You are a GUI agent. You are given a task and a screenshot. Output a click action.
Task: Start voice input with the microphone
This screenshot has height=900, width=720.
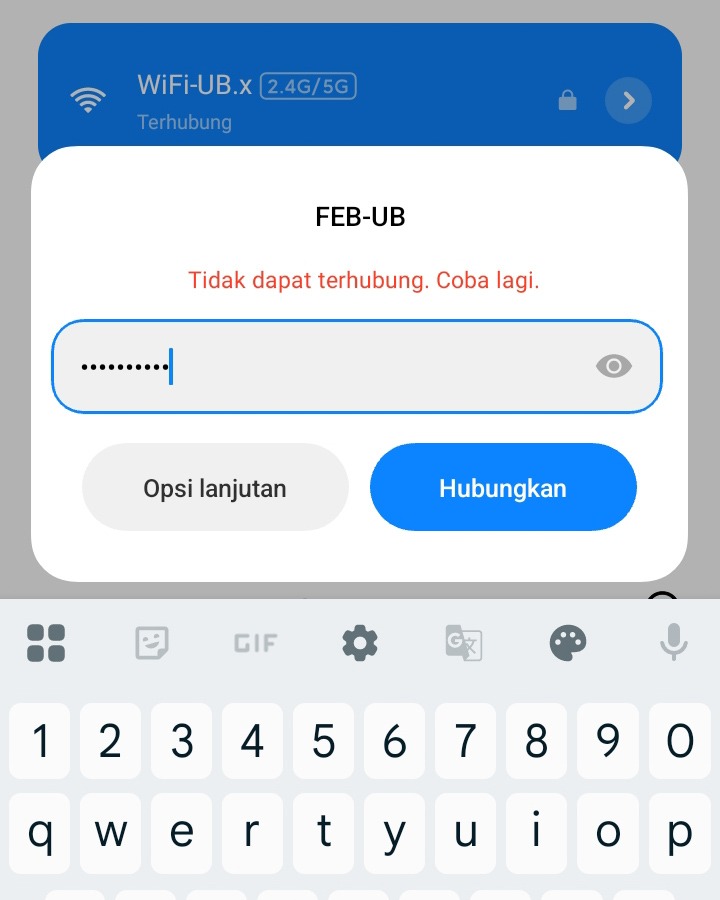click(x=673, y=642)
